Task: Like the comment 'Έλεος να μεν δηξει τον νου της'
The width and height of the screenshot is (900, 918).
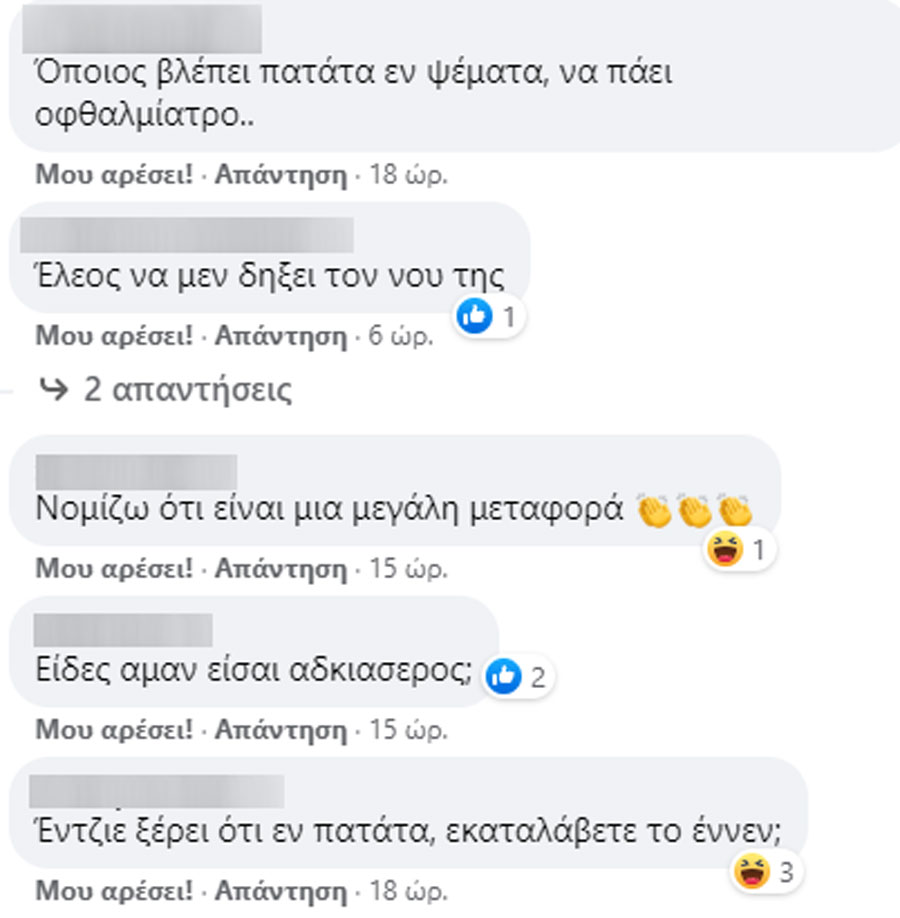Action: coord(114,336)
